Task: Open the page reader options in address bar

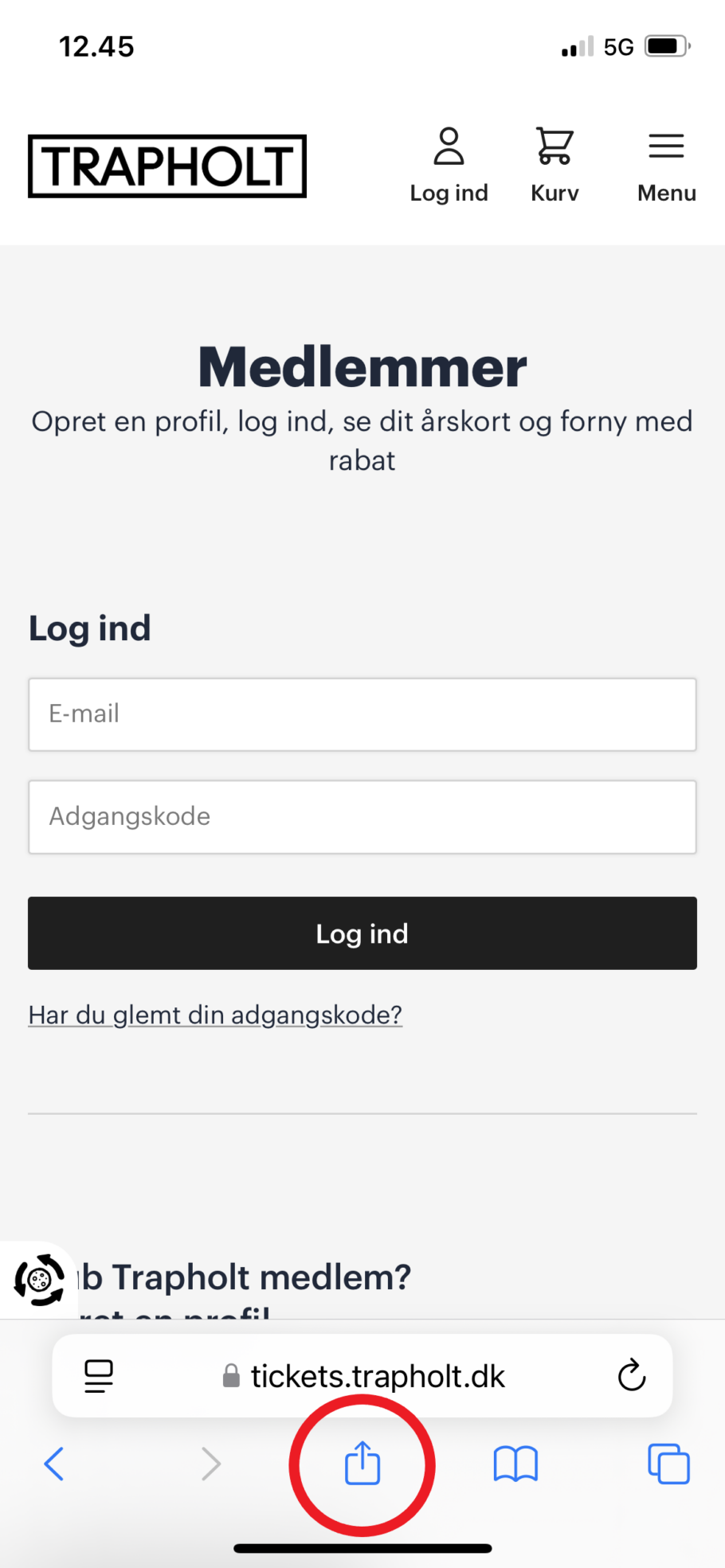Action: (99, 1375)
